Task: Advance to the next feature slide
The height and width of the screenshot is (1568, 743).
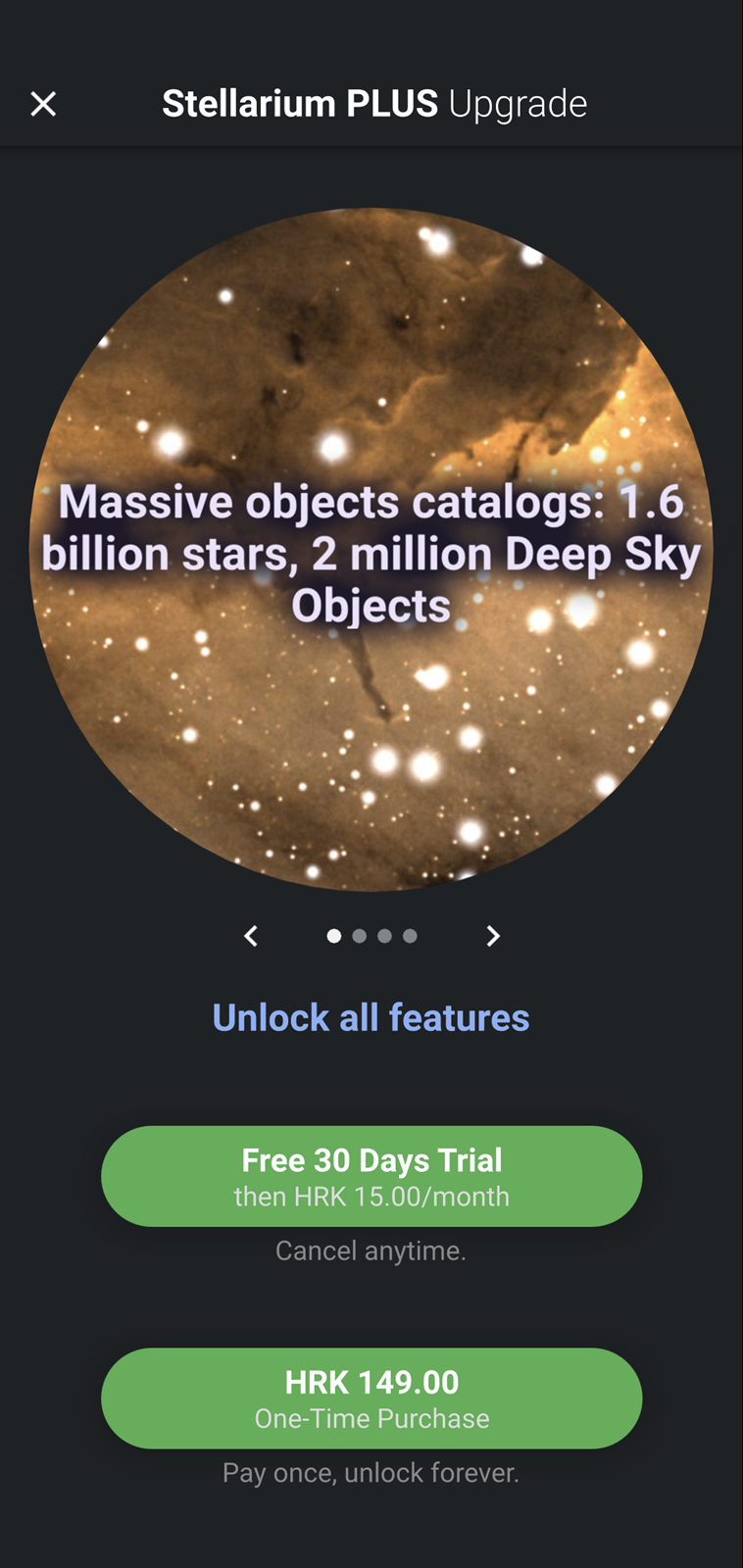Action: (493, 936)
